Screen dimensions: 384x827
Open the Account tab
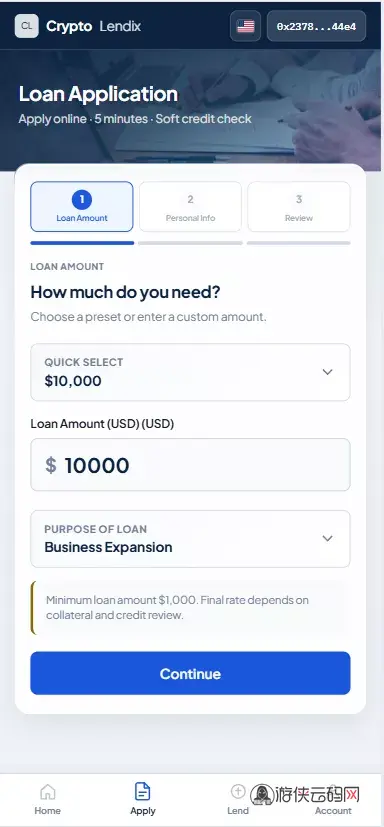click(333, 800)
